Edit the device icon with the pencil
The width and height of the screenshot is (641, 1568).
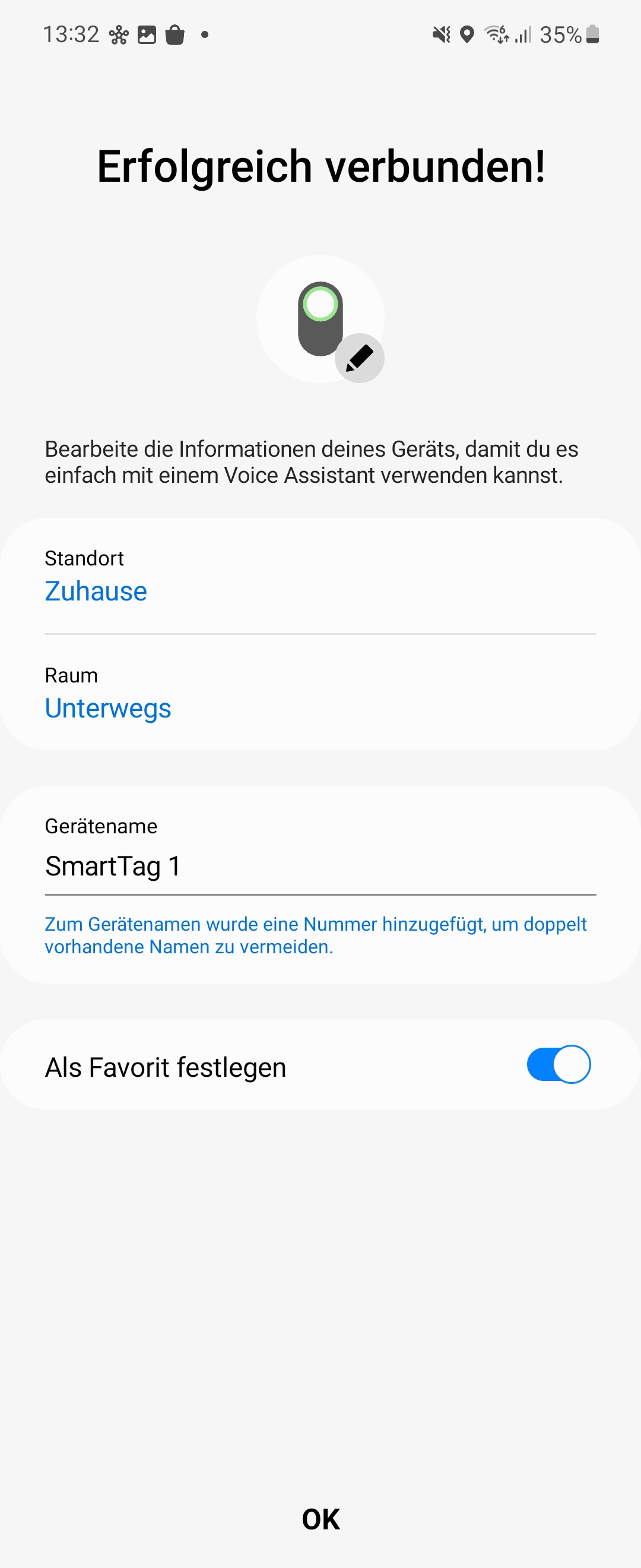point(359,358)
